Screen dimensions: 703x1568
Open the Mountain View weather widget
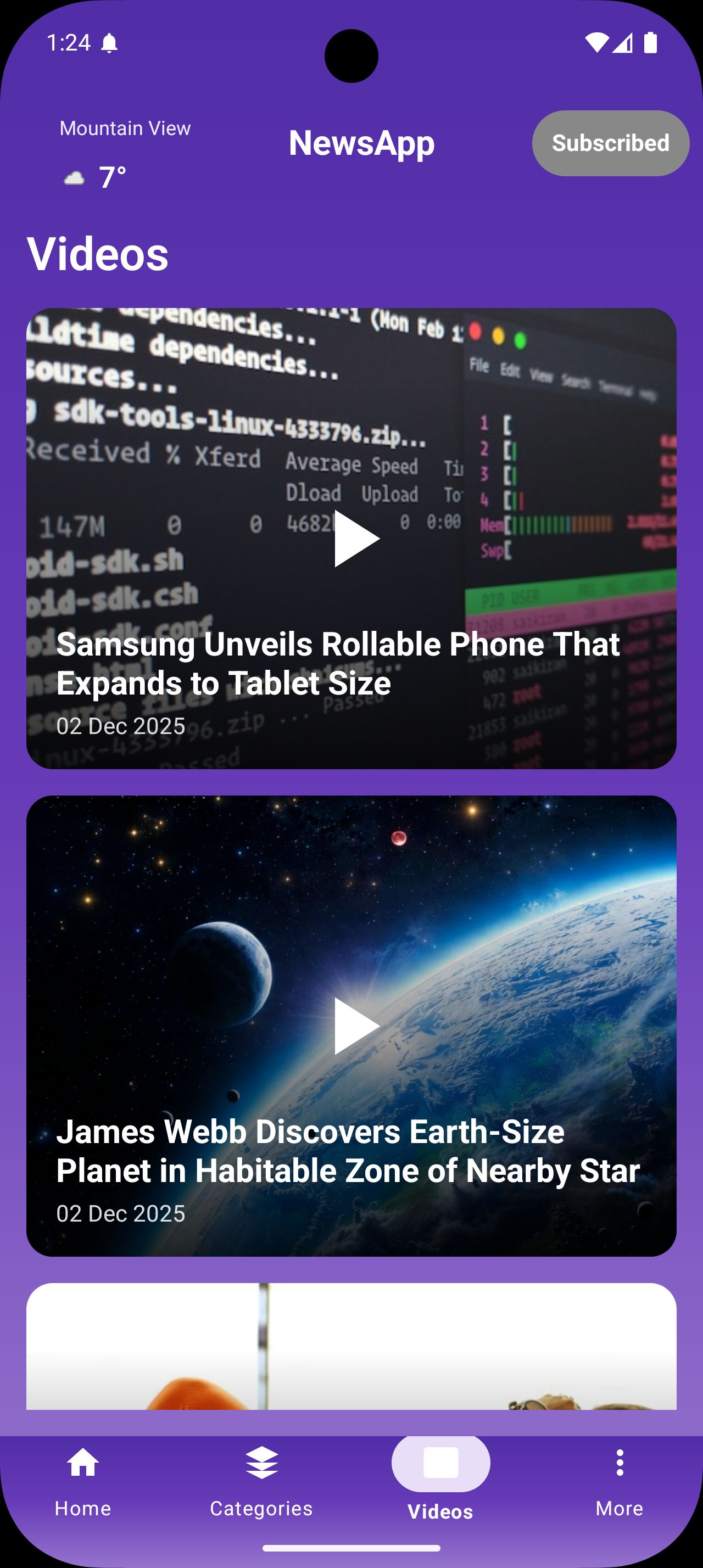click(x=125, y=155)
